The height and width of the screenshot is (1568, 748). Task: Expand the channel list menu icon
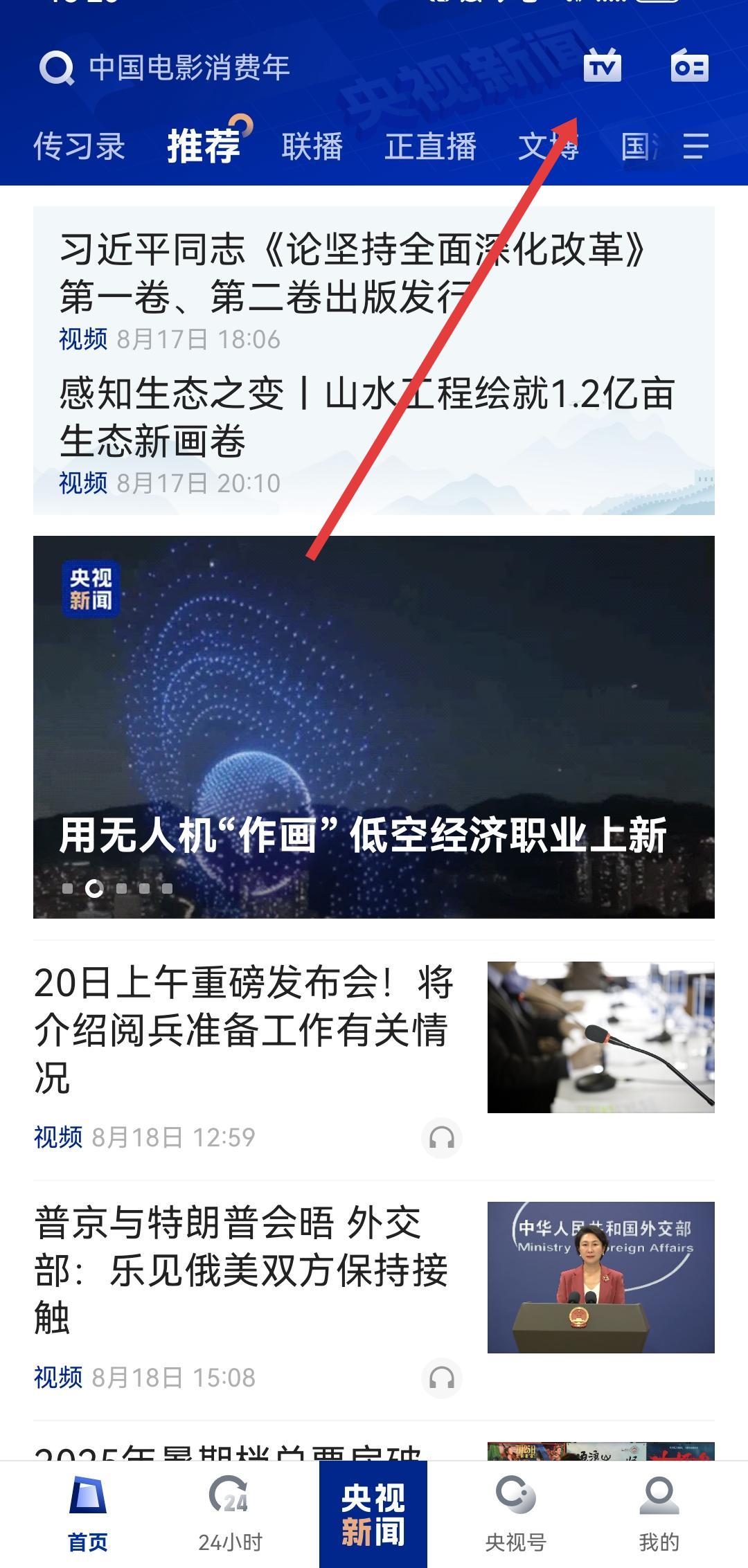coord(695,147)
